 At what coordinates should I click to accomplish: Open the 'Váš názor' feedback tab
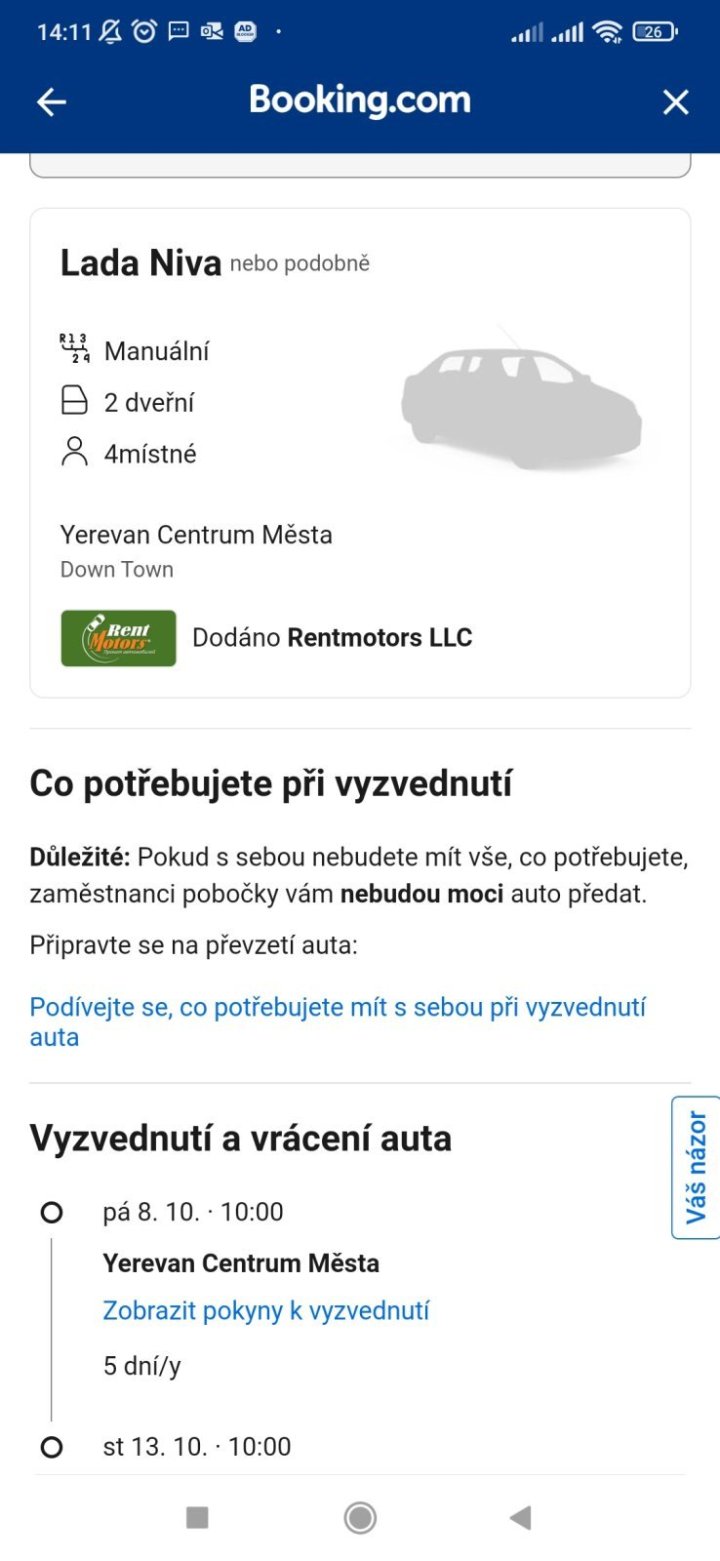[696, 1167]
